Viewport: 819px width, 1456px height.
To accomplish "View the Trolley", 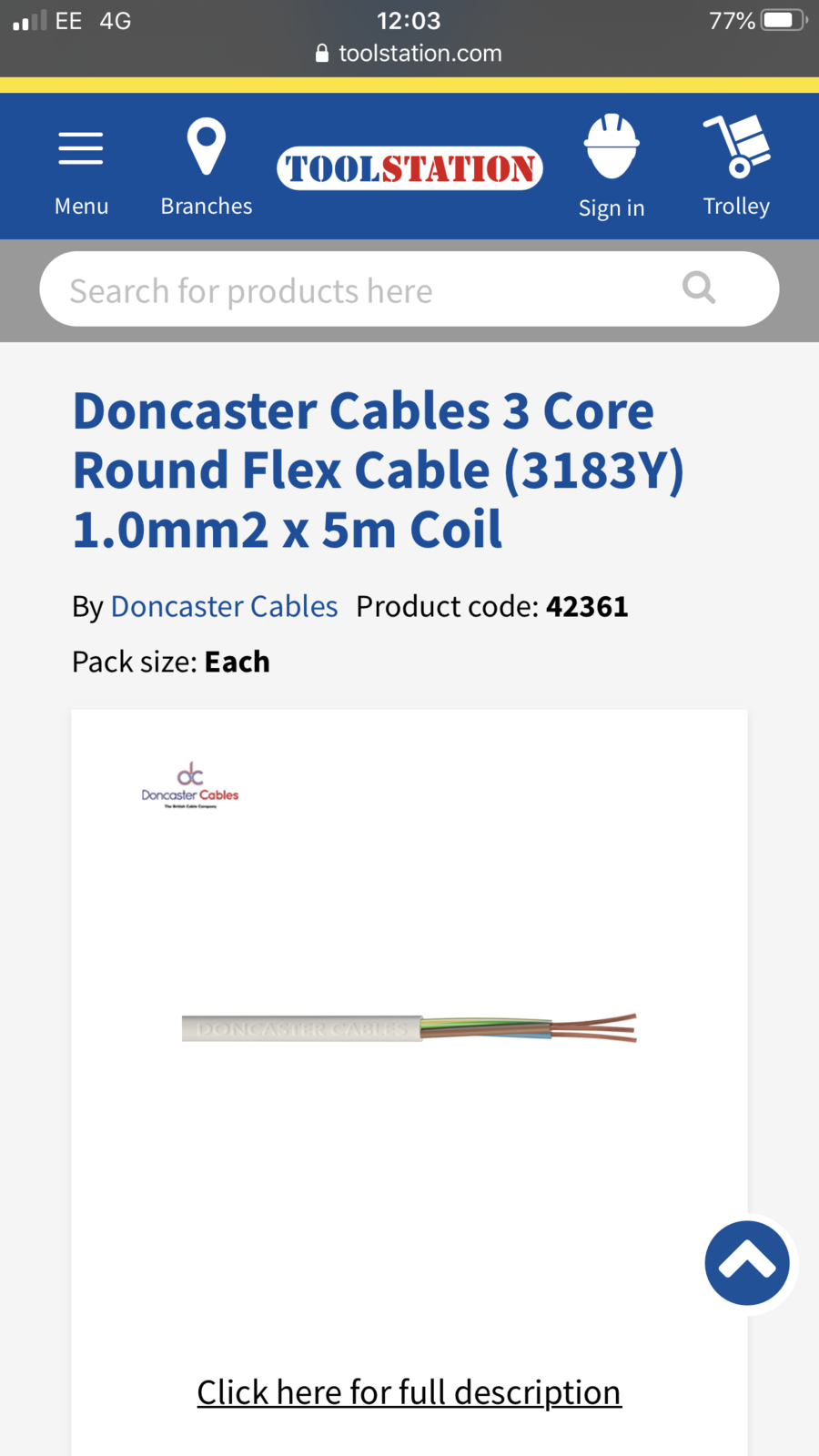I will (x=736, y=167).
